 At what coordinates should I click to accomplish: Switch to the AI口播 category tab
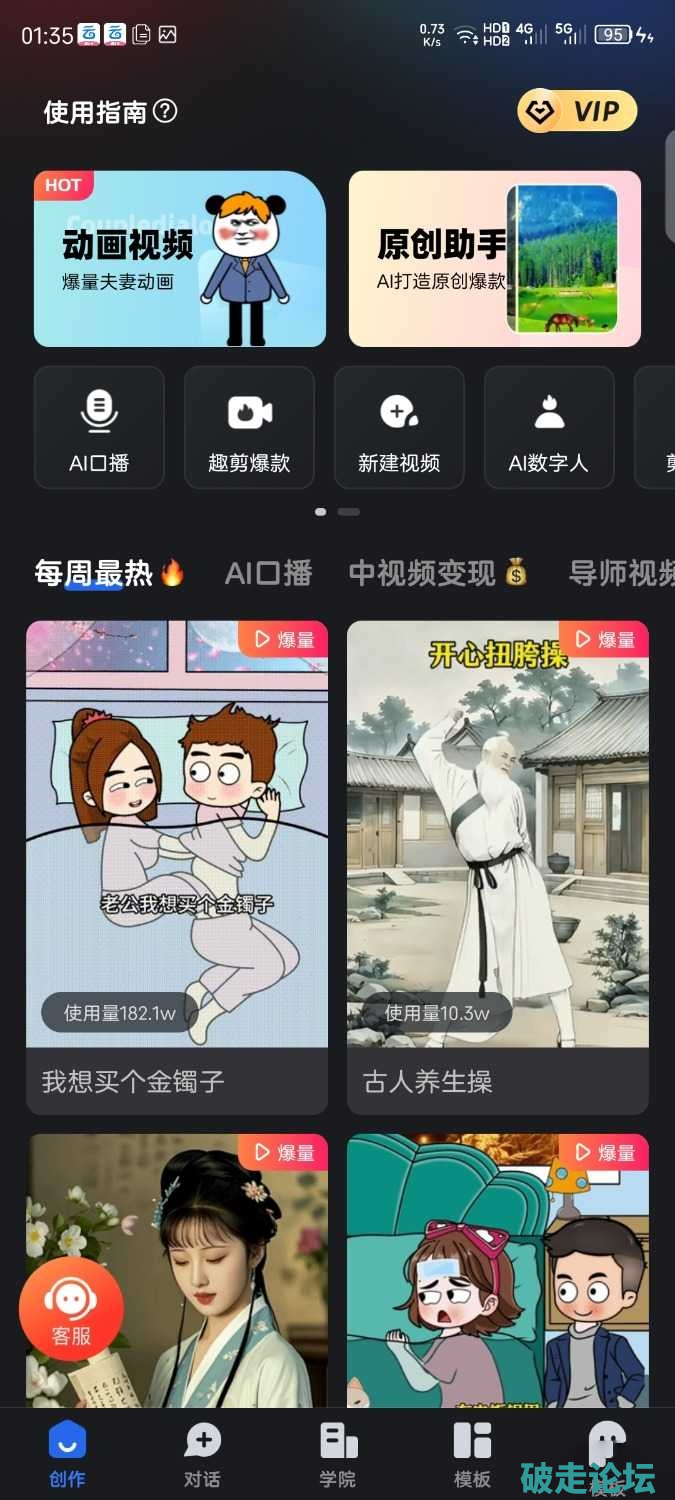268,573
